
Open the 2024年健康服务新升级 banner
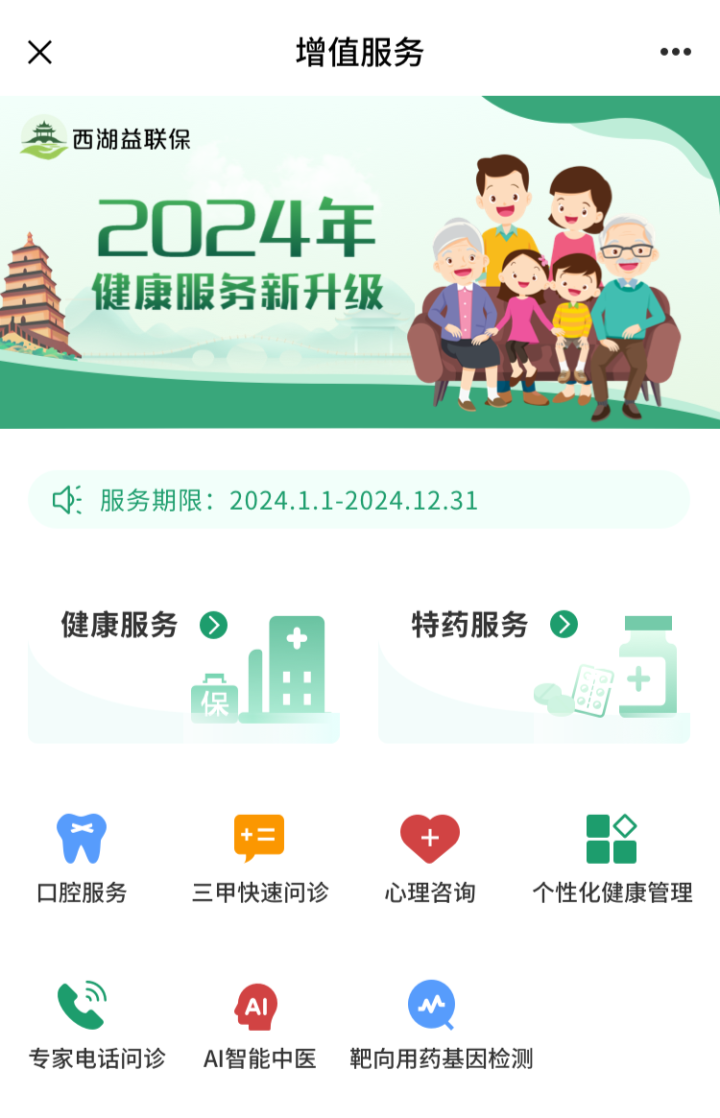[360, 262]
